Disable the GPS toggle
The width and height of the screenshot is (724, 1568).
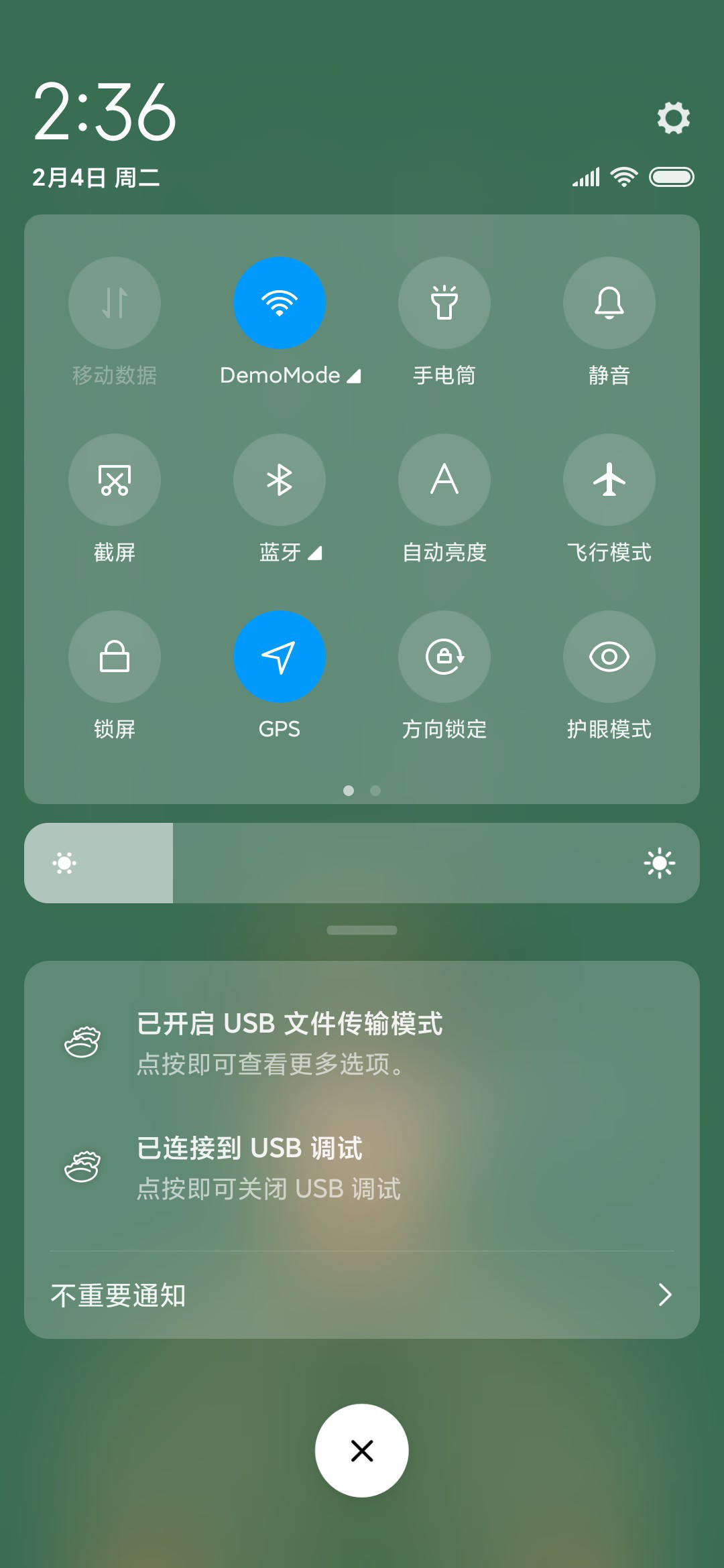[280, 657]
